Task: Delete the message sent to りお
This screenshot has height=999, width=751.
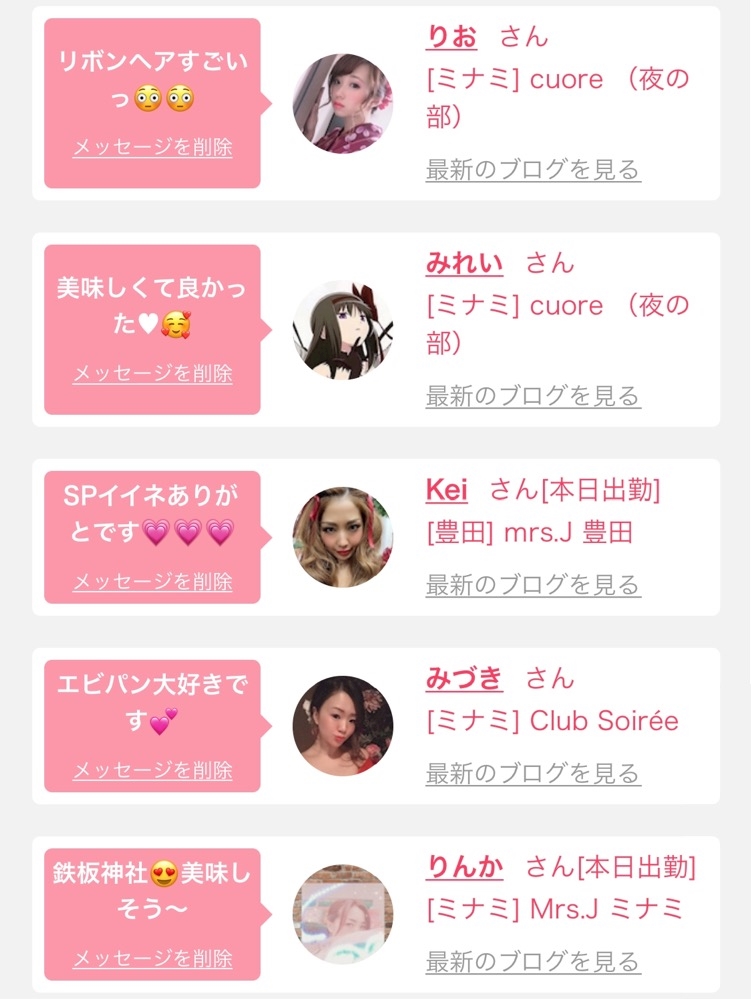Action: pos(152,147)
